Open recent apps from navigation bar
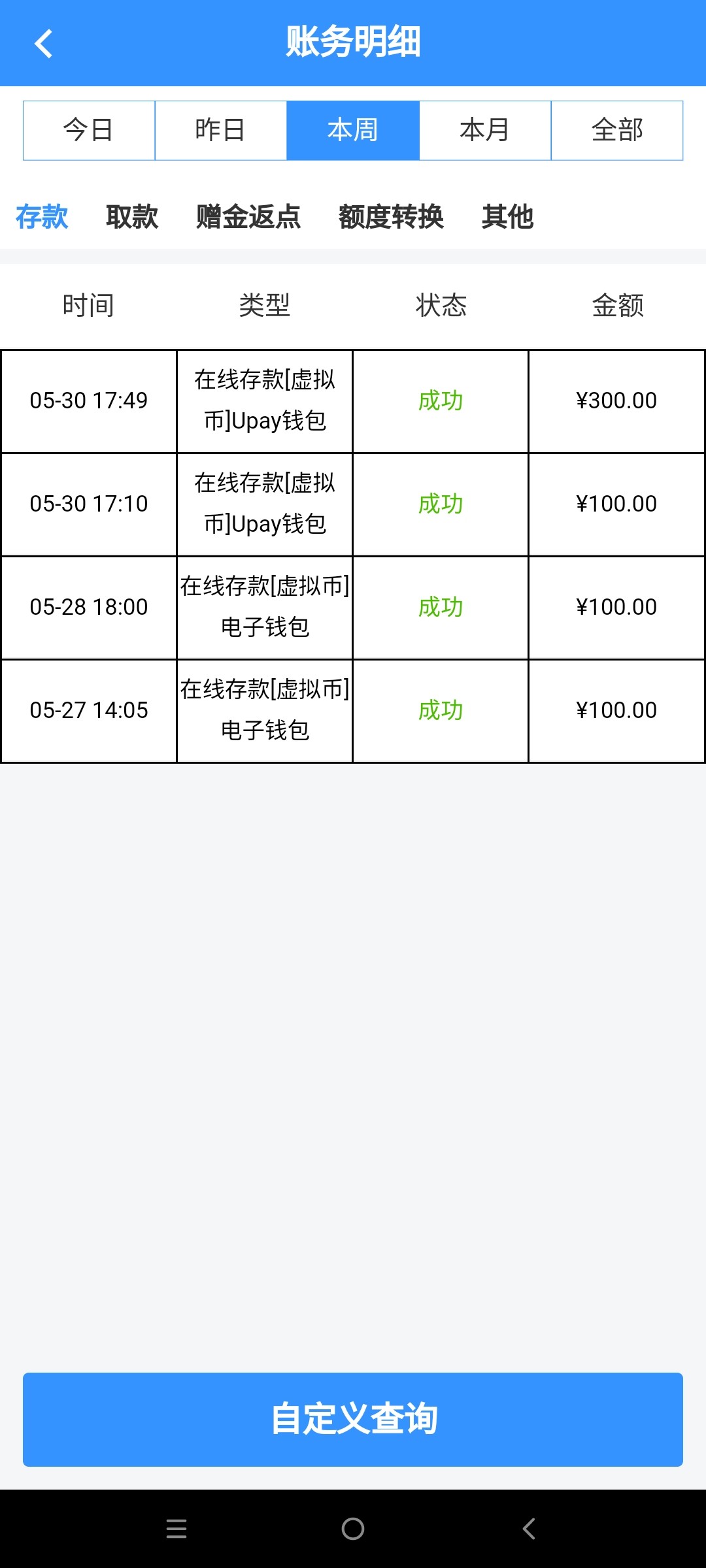 tap(176, 1529)
